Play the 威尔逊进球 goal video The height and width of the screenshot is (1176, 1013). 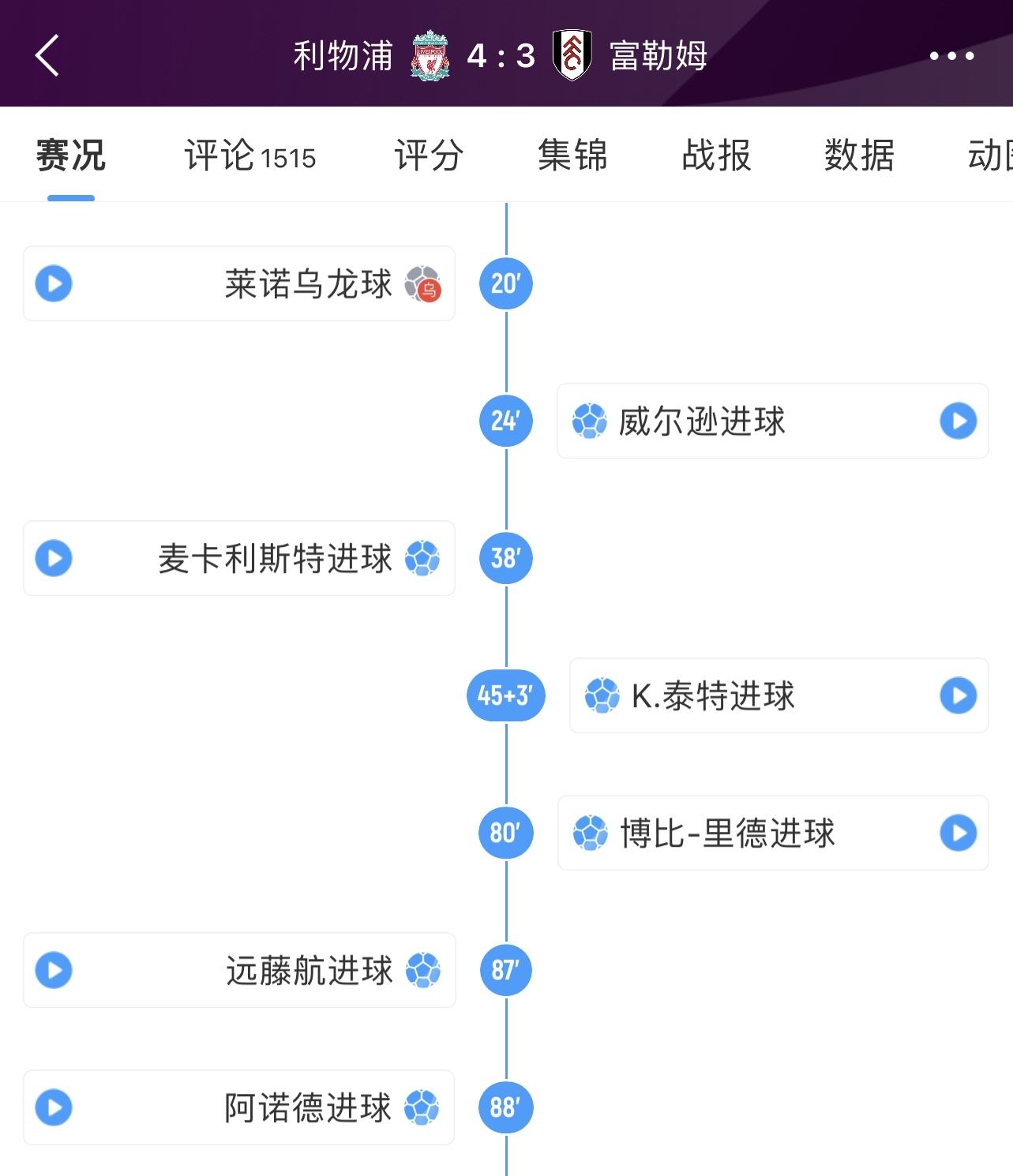959,421
